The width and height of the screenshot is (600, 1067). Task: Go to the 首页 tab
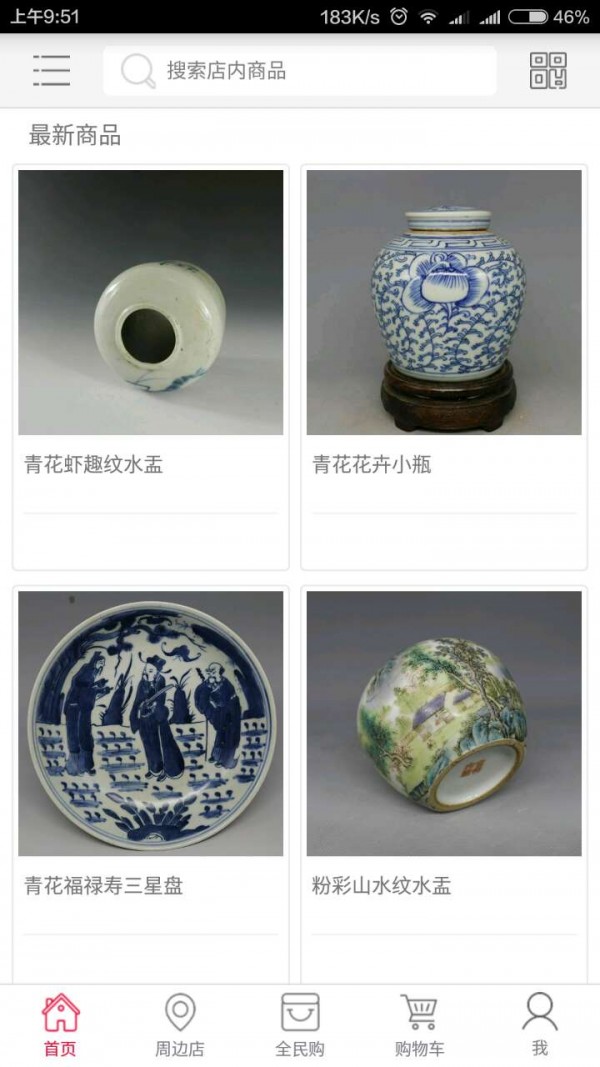60,1025
